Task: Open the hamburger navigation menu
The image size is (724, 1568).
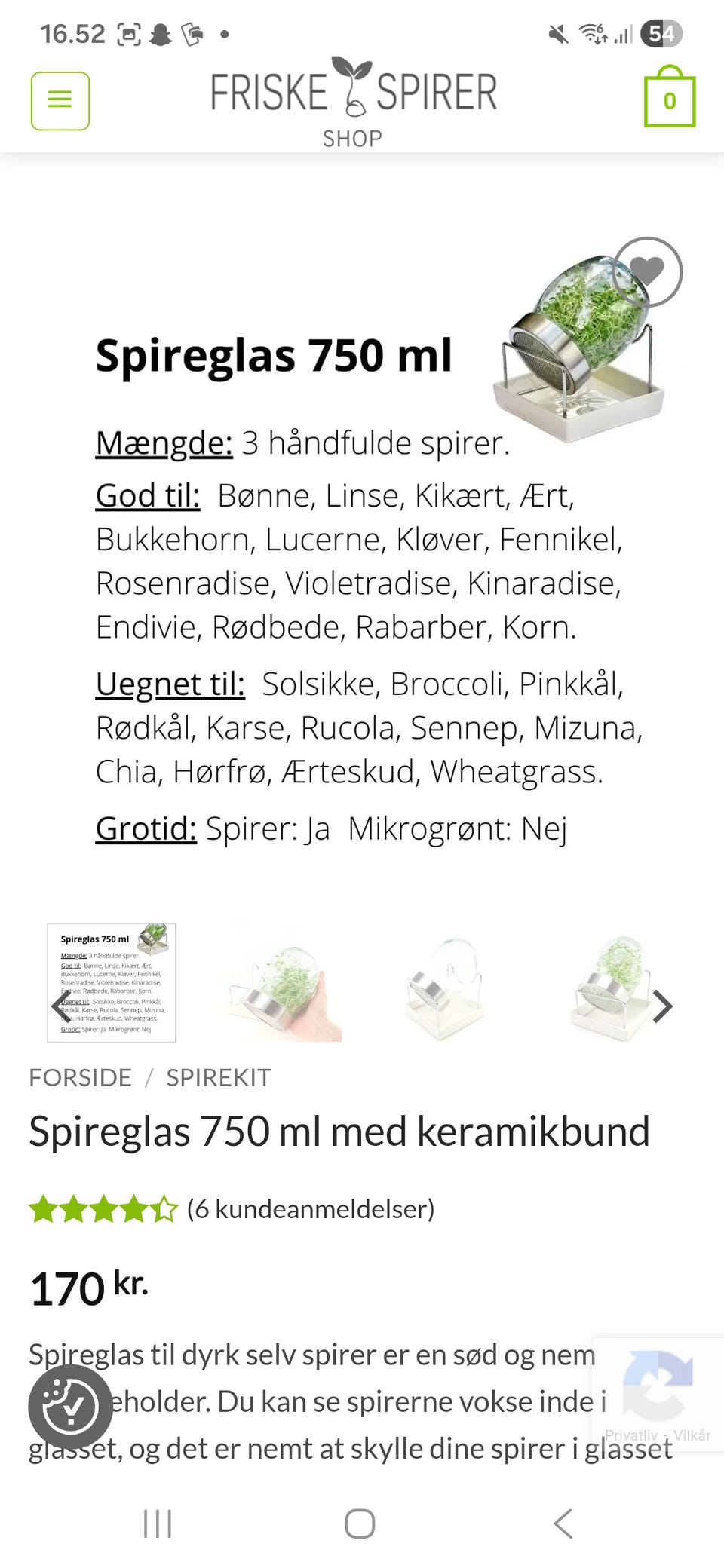Action: [60, 100]
